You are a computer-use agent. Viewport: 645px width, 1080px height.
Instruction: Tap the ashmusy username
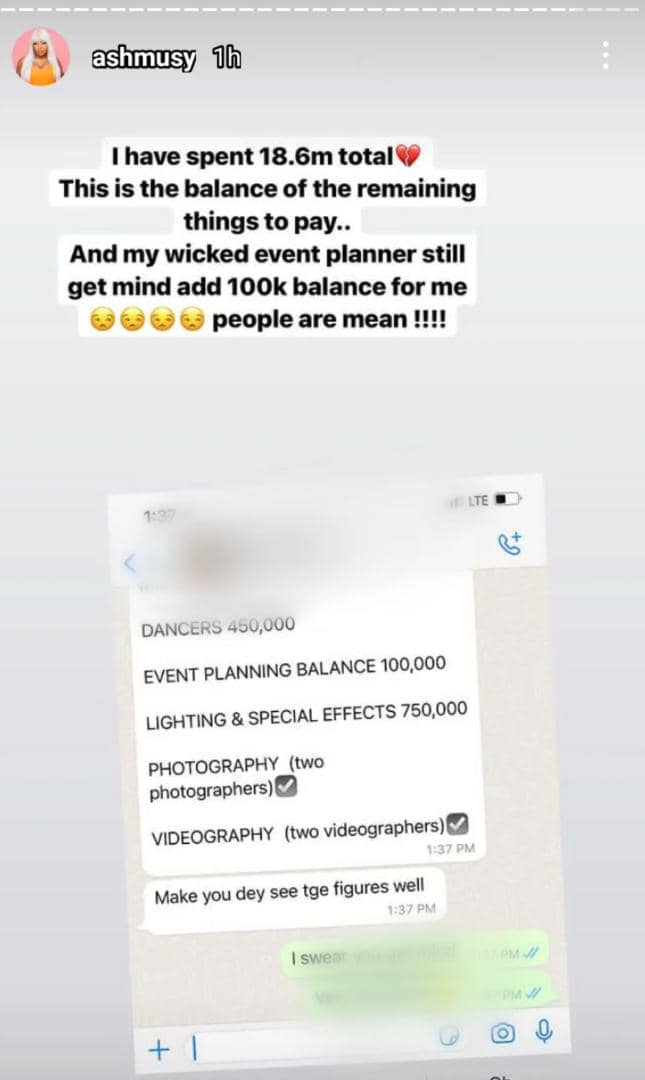[x=143, y=59]
